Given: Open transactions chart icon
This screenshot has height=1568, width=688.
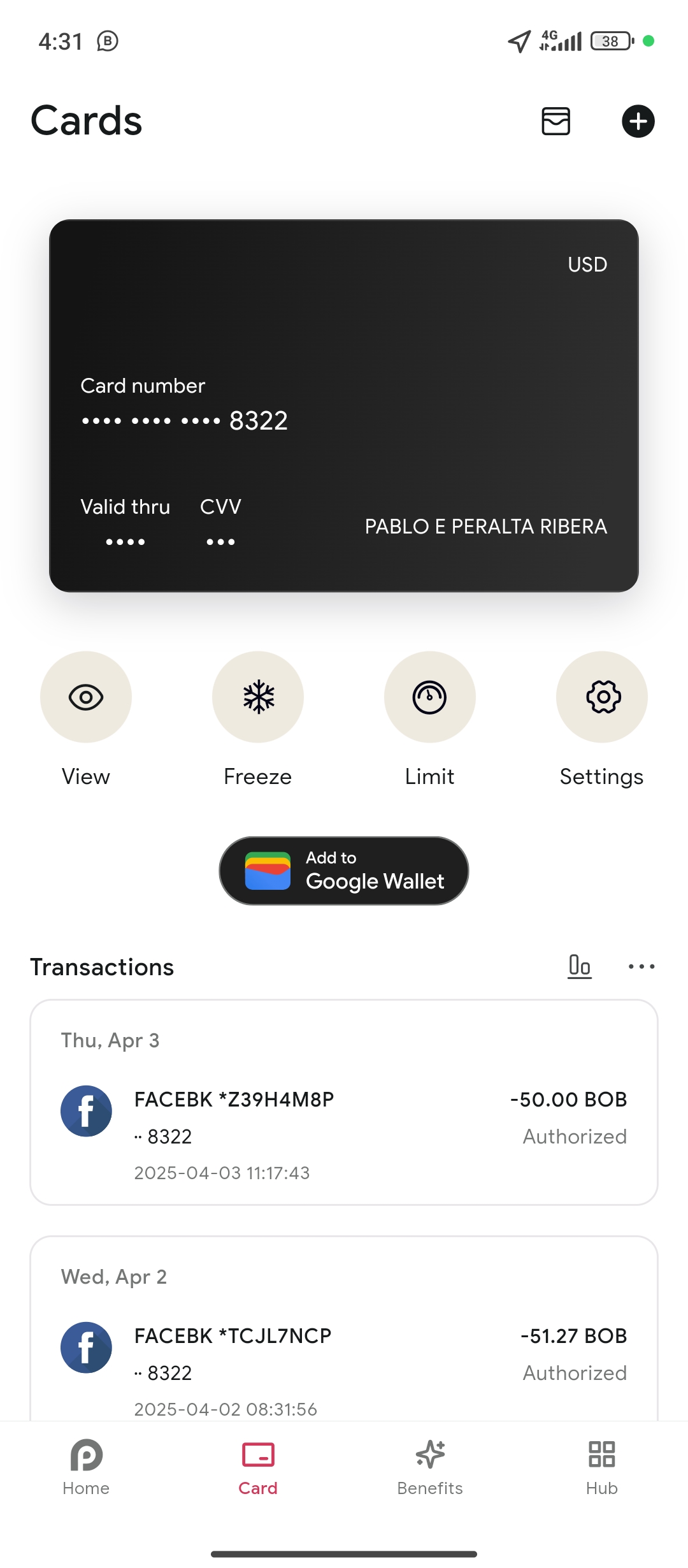Looking at the screenshot, I should 580,966.
